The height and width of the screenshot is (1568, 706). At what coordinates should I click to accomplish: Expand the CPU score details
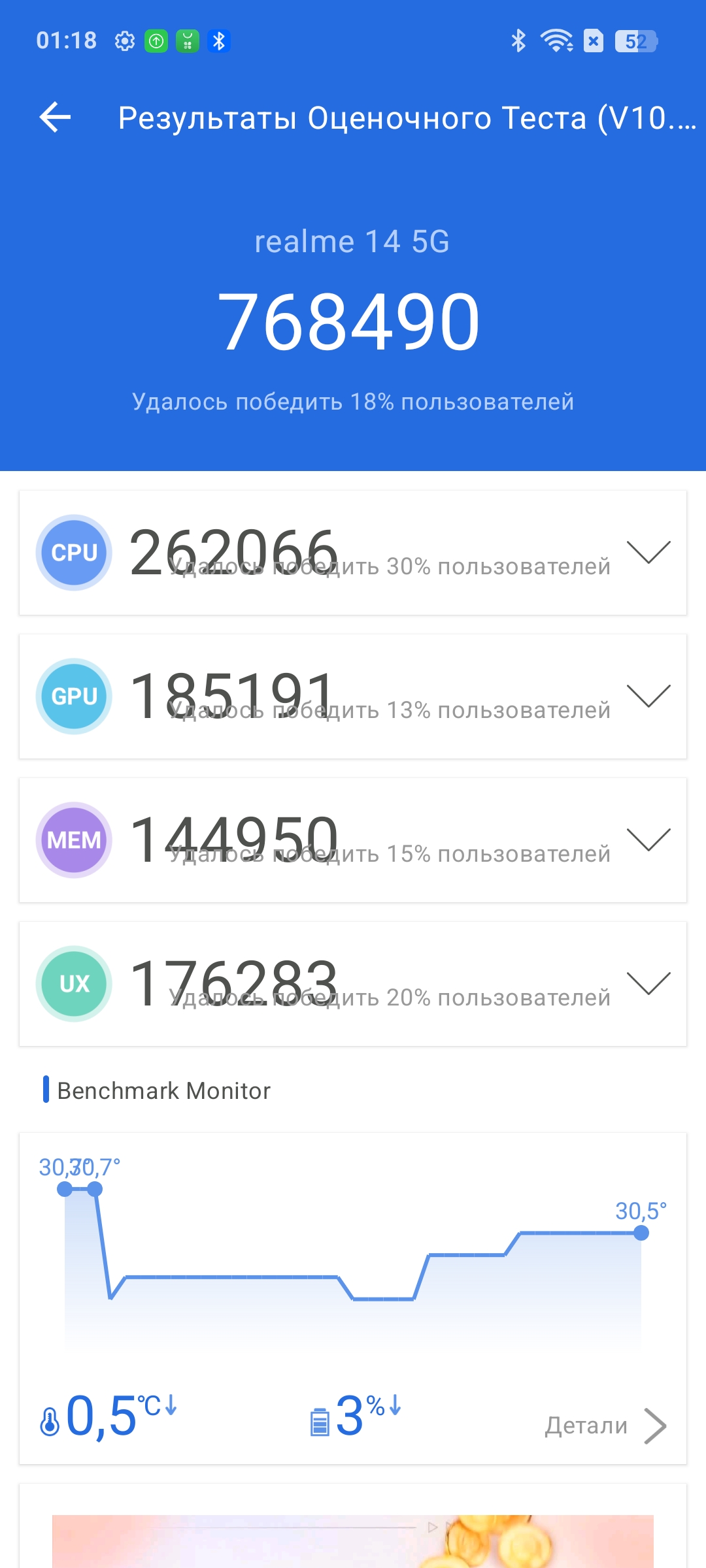coord(648,552)
